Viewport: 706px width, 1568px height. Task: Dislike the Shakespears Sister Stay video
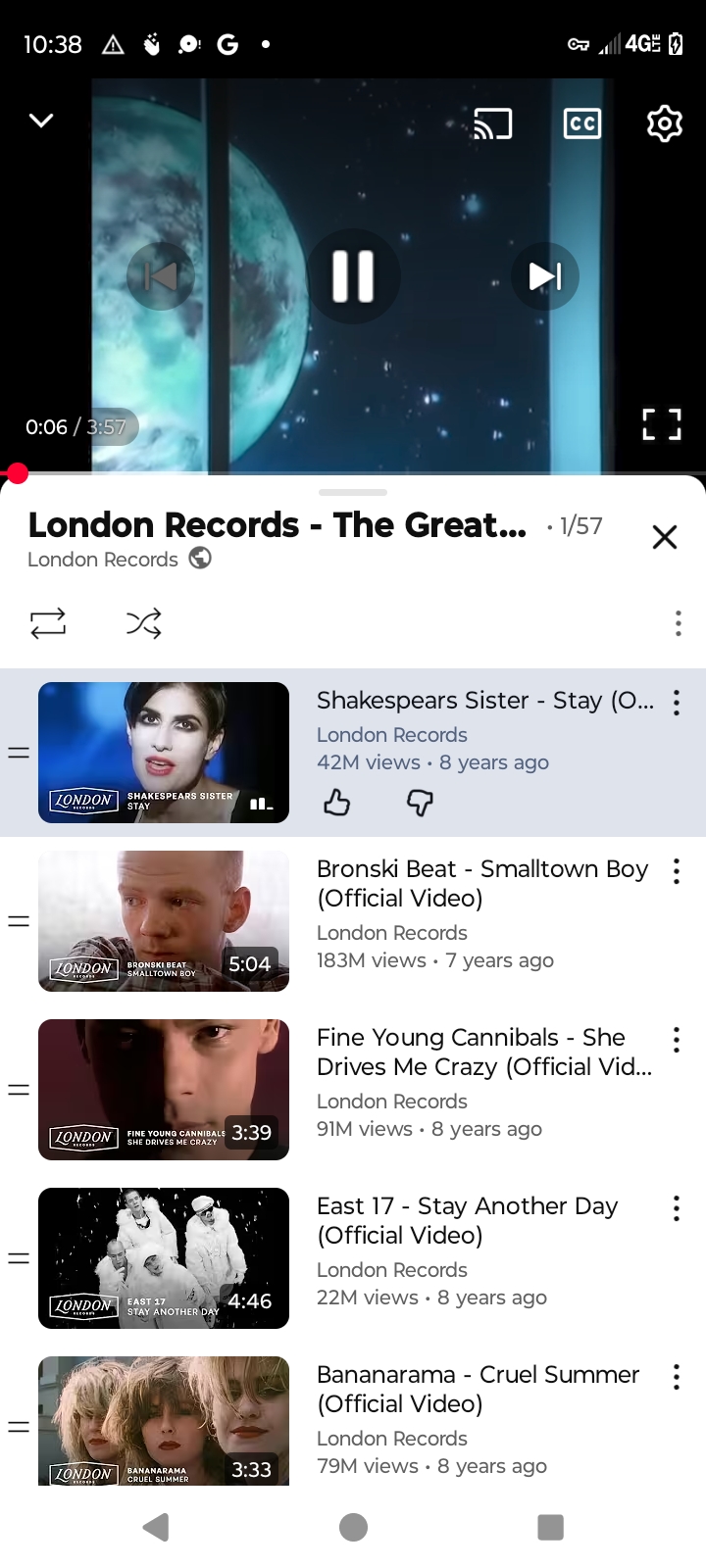pos(420,803)
